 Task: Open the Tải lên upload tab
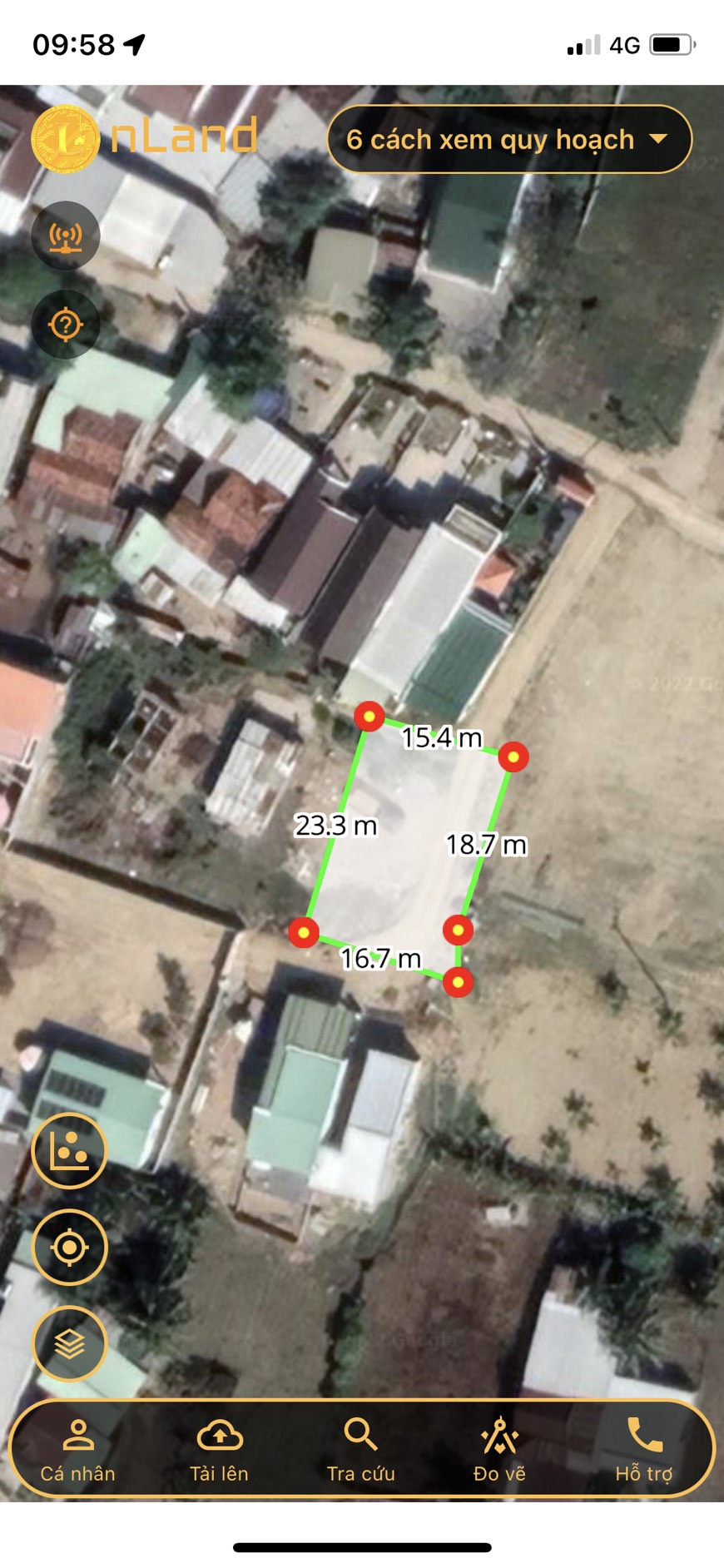tap(220, 1451)
